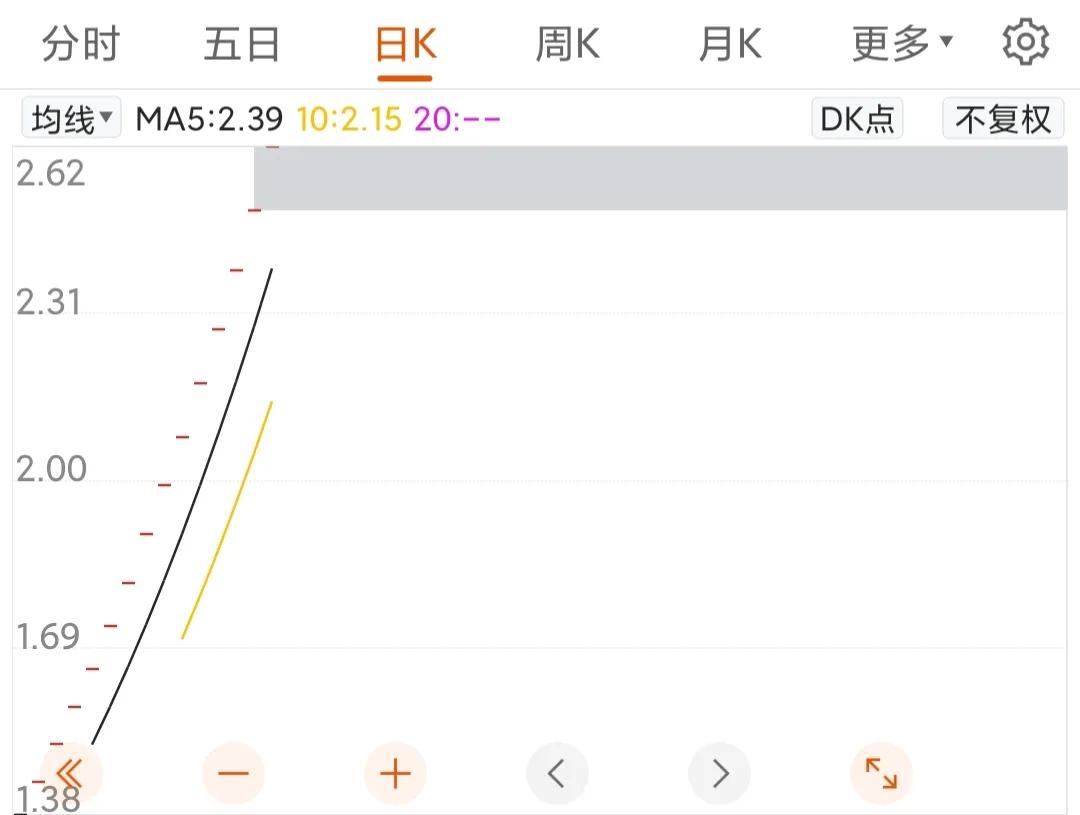The width and height of the screenshot is (1080, 815).
Task: Open the 均线 indicator dropdown
Action: pyautogui.click(x=71, y=119)
